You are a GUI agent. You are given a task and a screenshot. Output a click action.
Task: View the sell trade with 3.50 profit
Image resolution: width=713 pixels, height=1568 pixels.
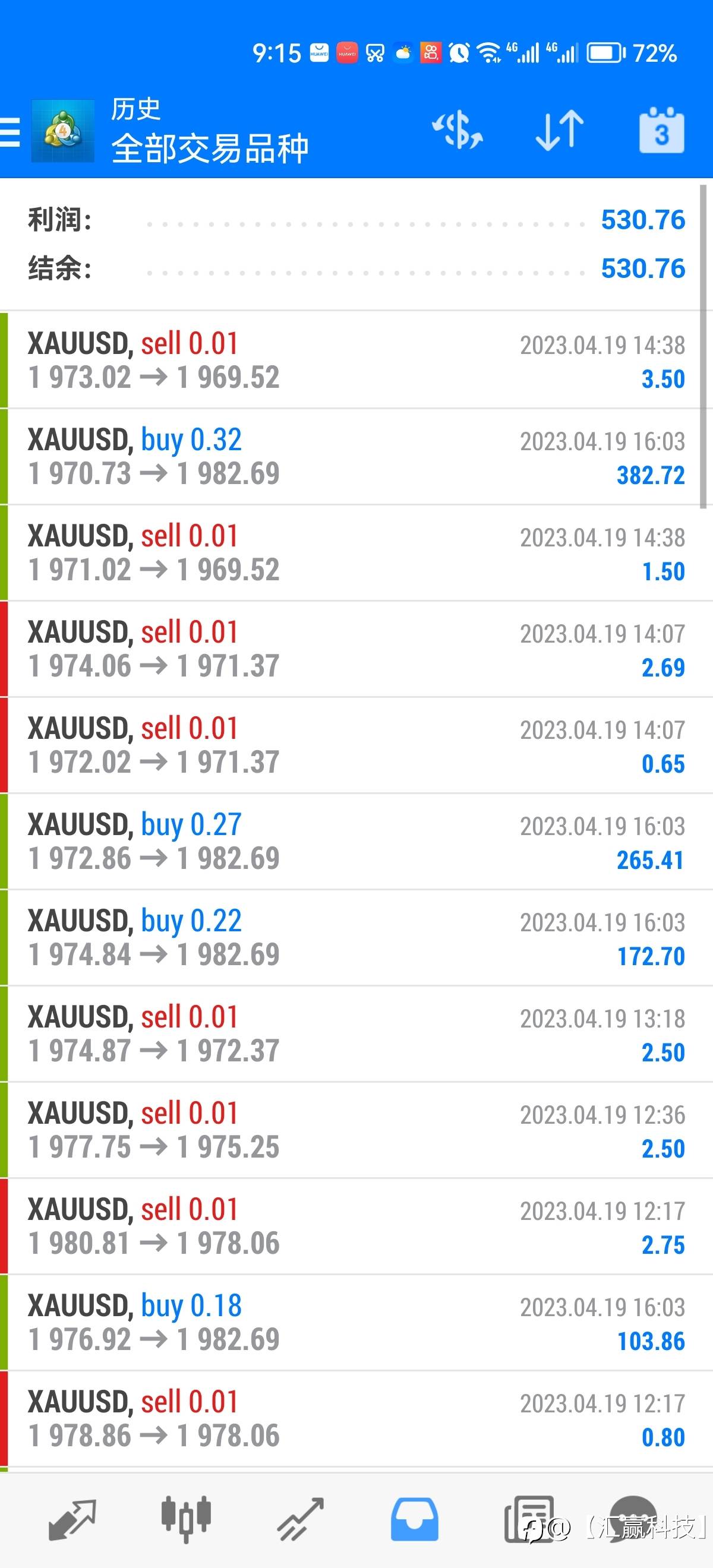(356, 361)
